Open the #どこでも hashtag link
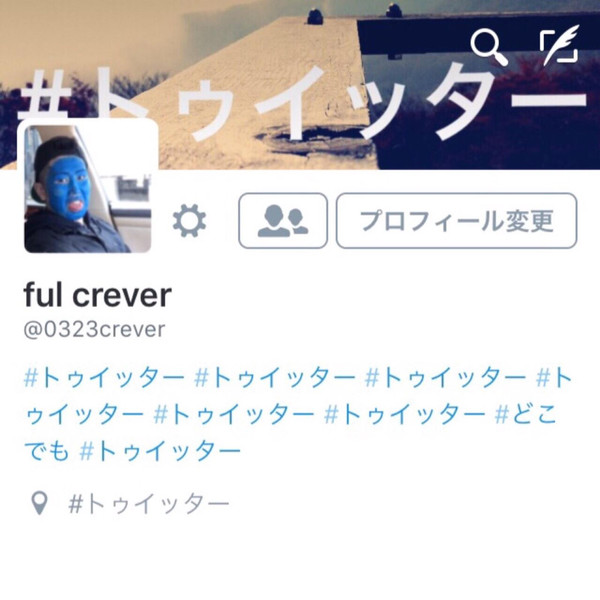Image resolution: width=600 pixels, height=600 pixels. [527, 414]
